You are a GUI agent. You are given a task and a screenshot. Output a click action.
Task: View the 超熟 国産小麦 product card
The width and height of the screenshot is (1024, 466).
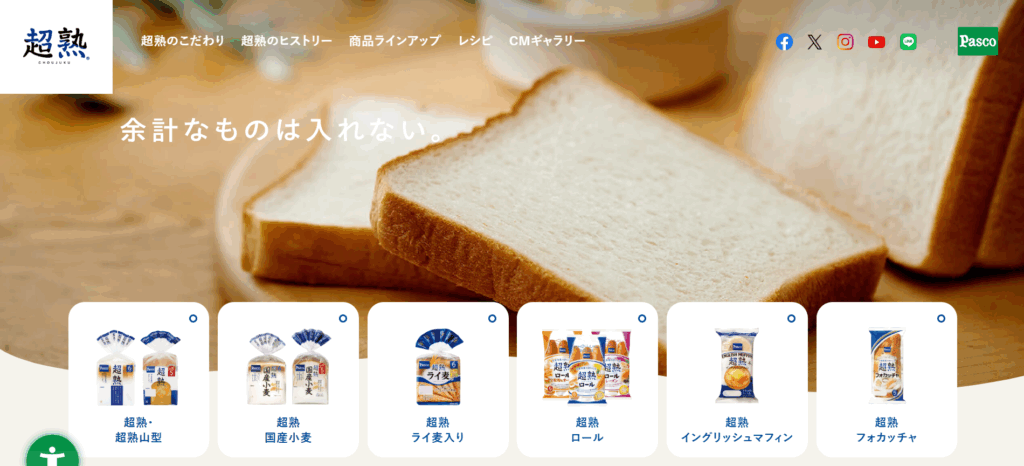288,378
